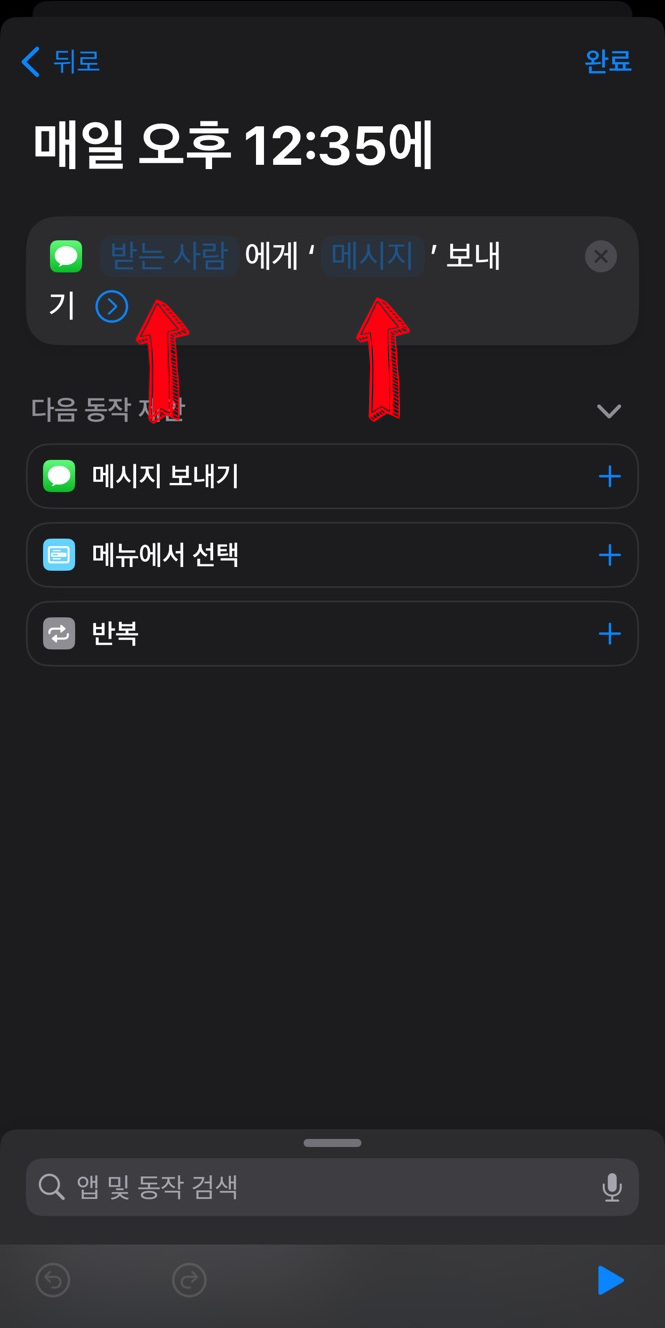Start voice search with the microphone

(612, 1187)
